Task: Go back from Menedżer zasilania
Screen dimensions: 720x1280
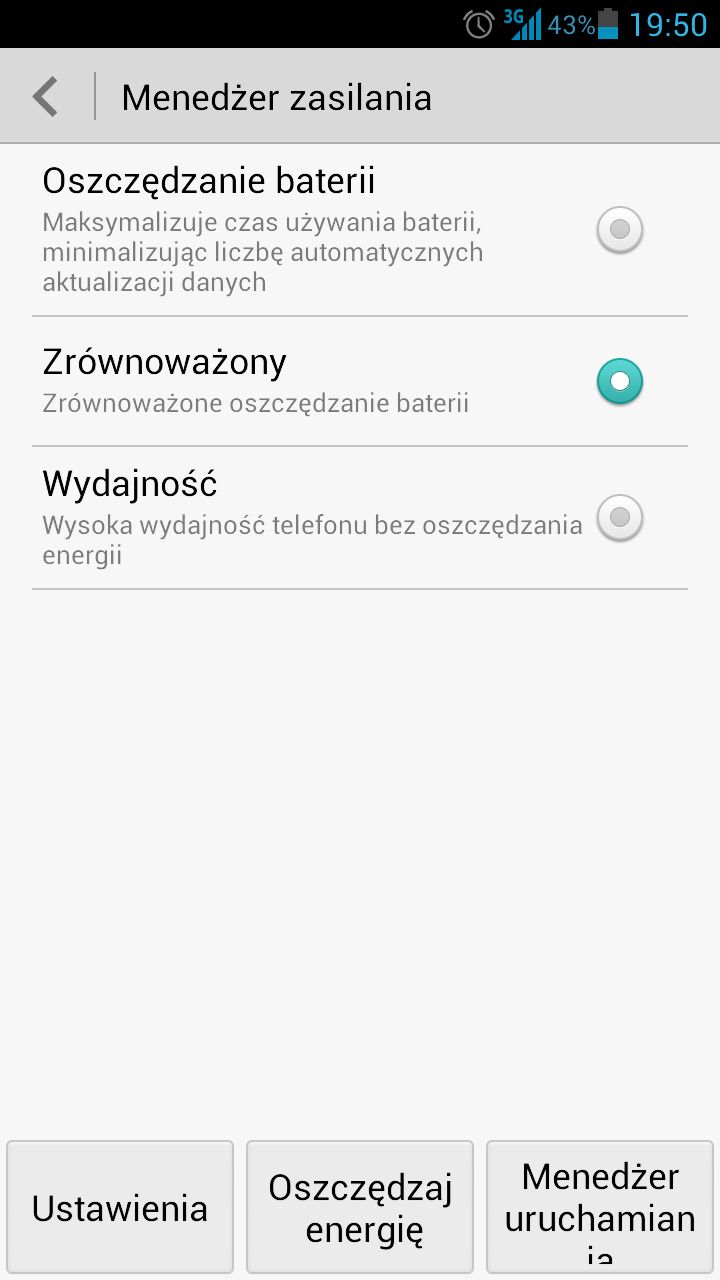Action: 46,97
